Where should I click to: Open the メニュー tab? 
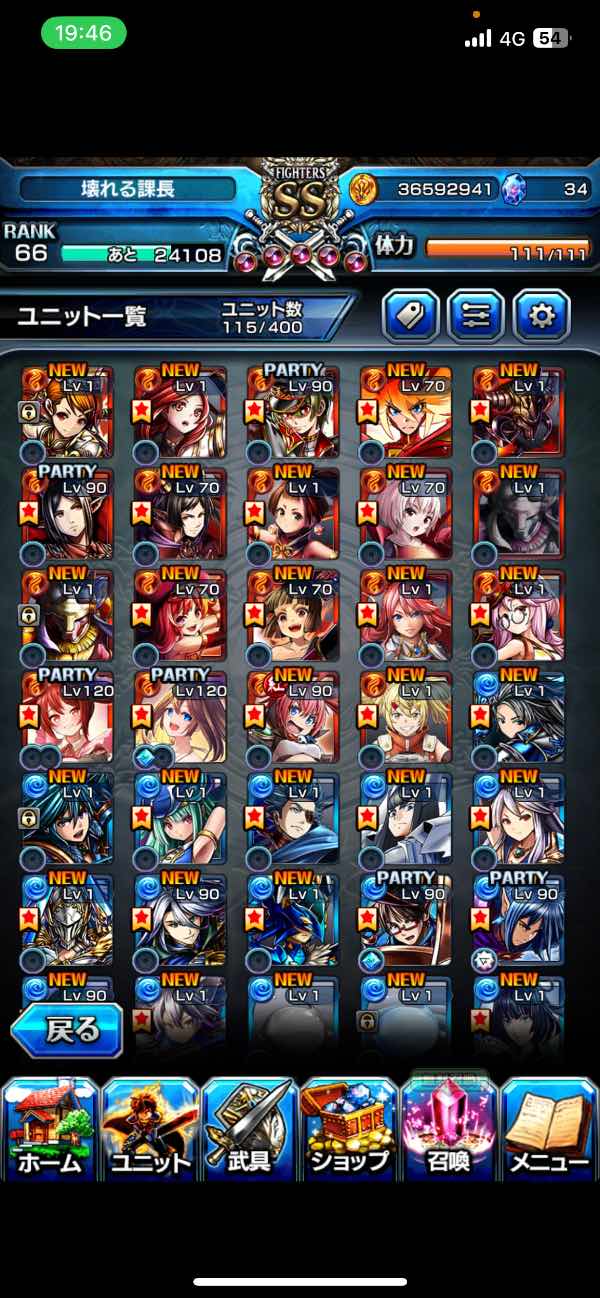[549, 1129]
